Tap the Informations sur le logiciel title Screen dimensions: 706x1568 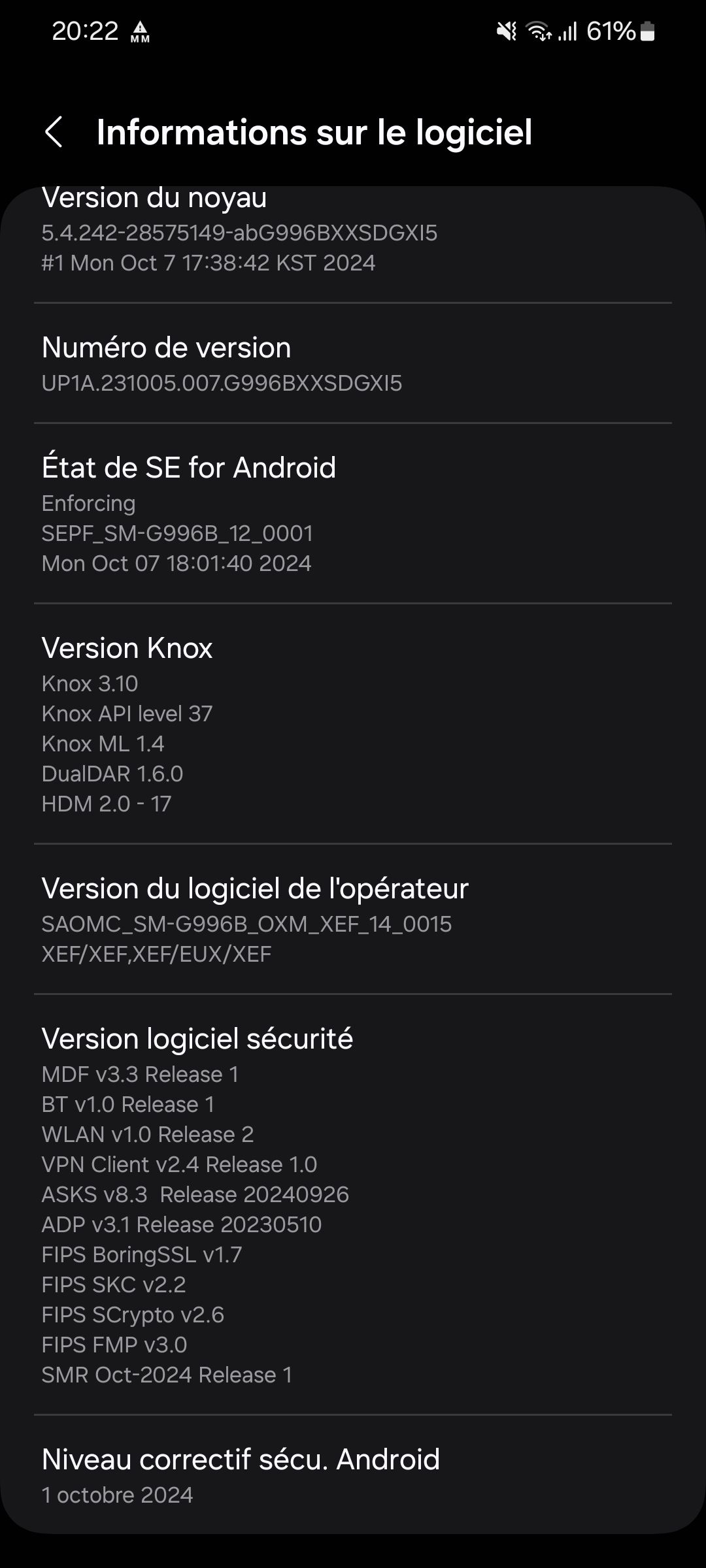pyautogui.click(x=312, y=133)
